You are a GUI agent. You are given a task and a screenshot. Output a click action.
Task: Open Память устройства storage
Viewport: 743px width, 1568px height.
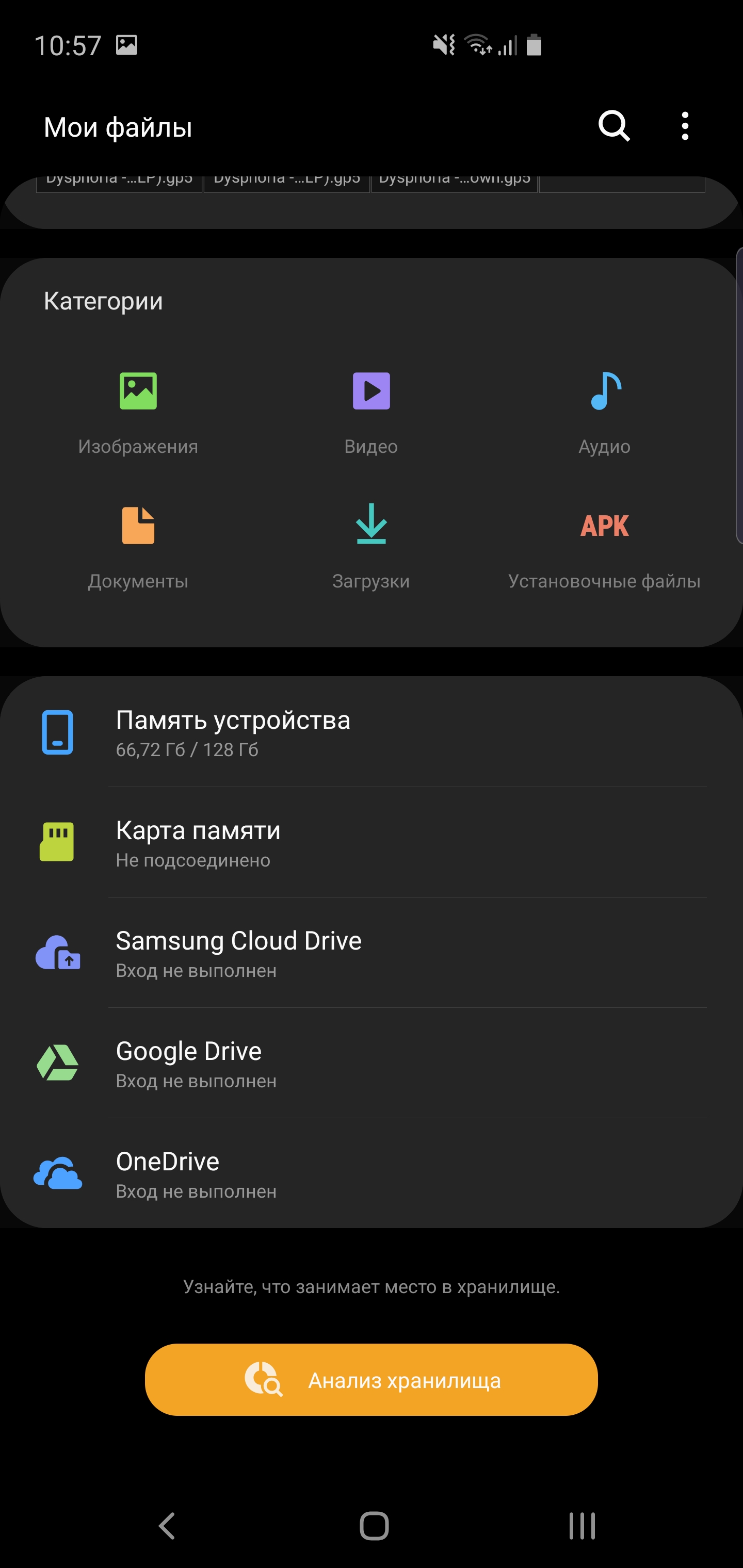tap(372, 732)
